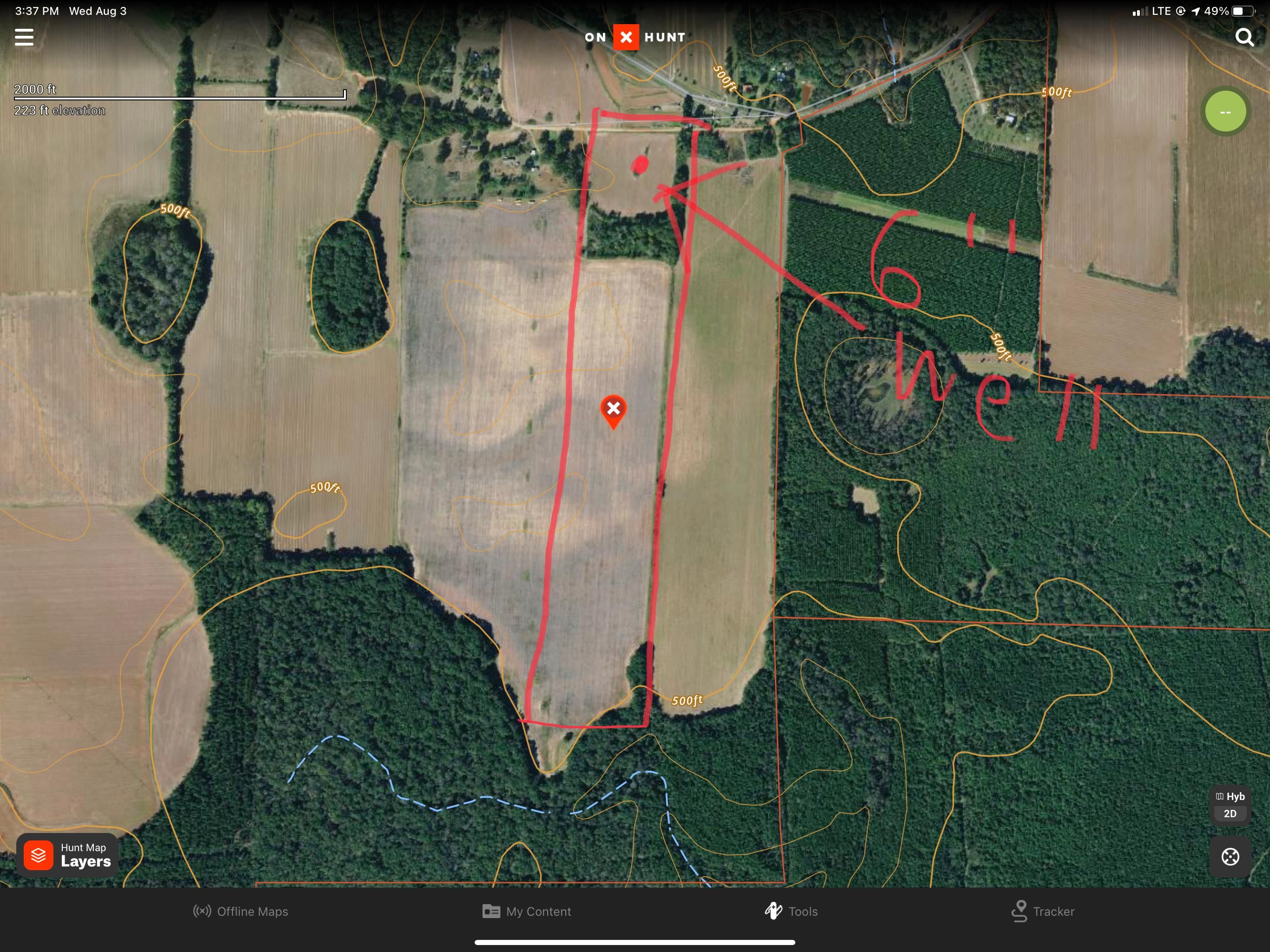
Task: Tap the green compass circle button
Action: (x=1225, y=112)
